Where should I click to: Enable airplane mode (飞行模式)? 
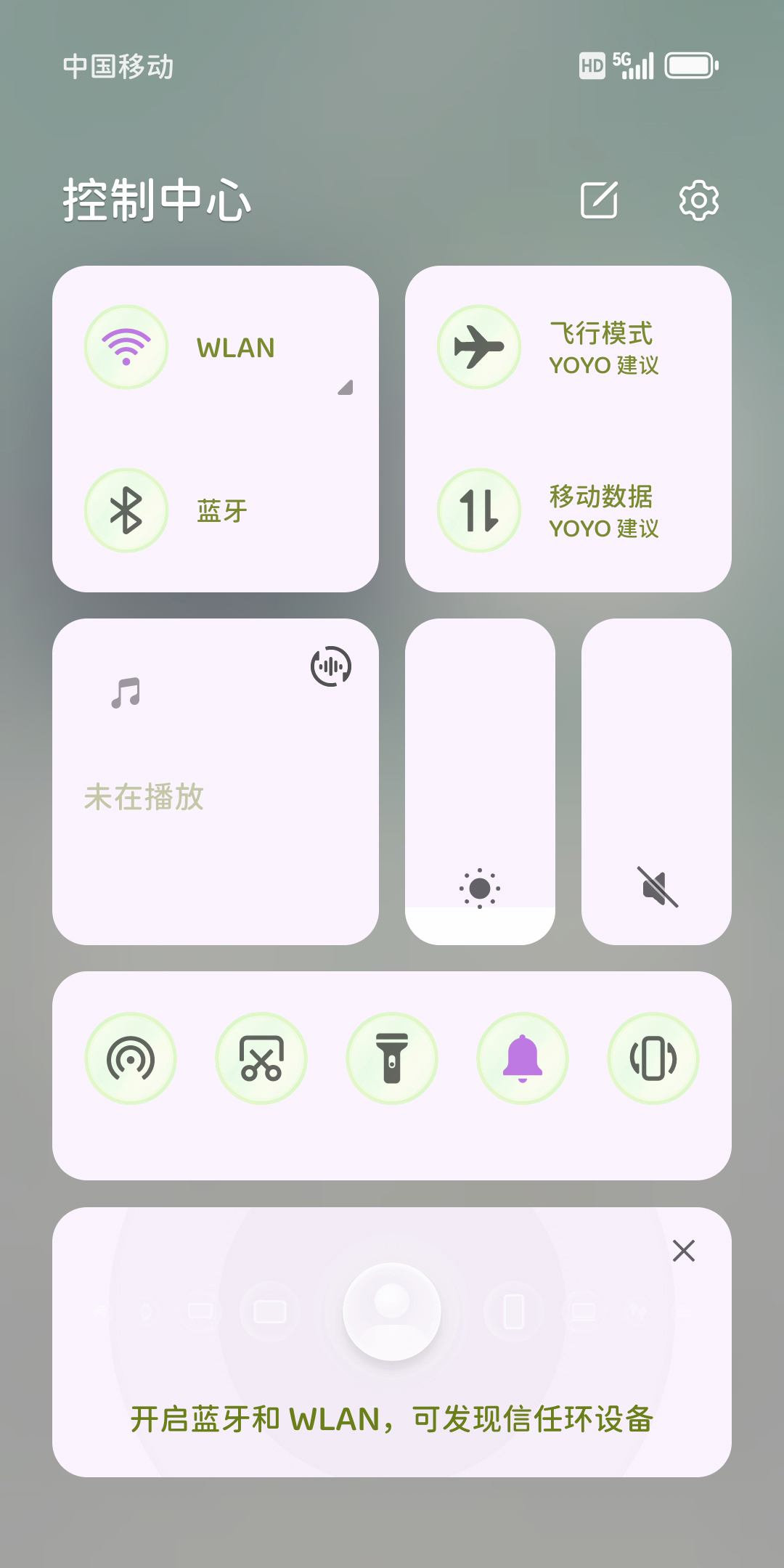click(479, 347)
